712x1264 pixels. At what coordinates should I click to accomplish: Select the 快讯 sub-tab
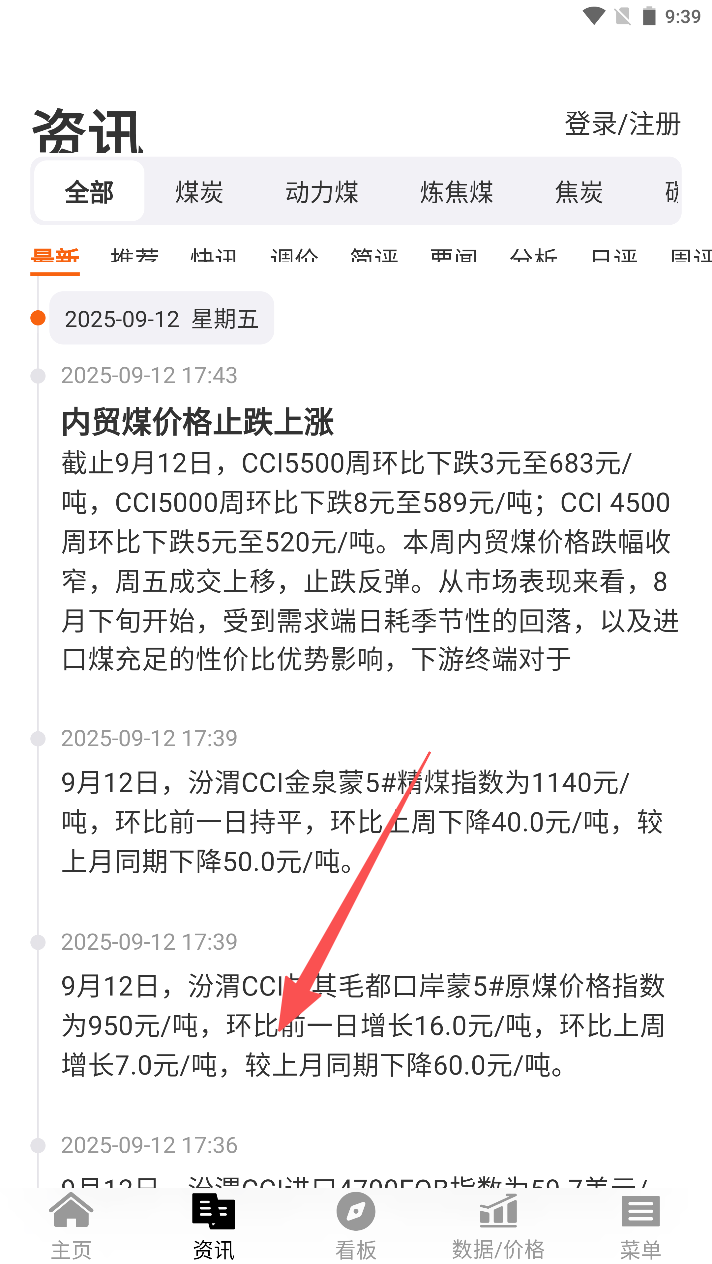(214, 258)
